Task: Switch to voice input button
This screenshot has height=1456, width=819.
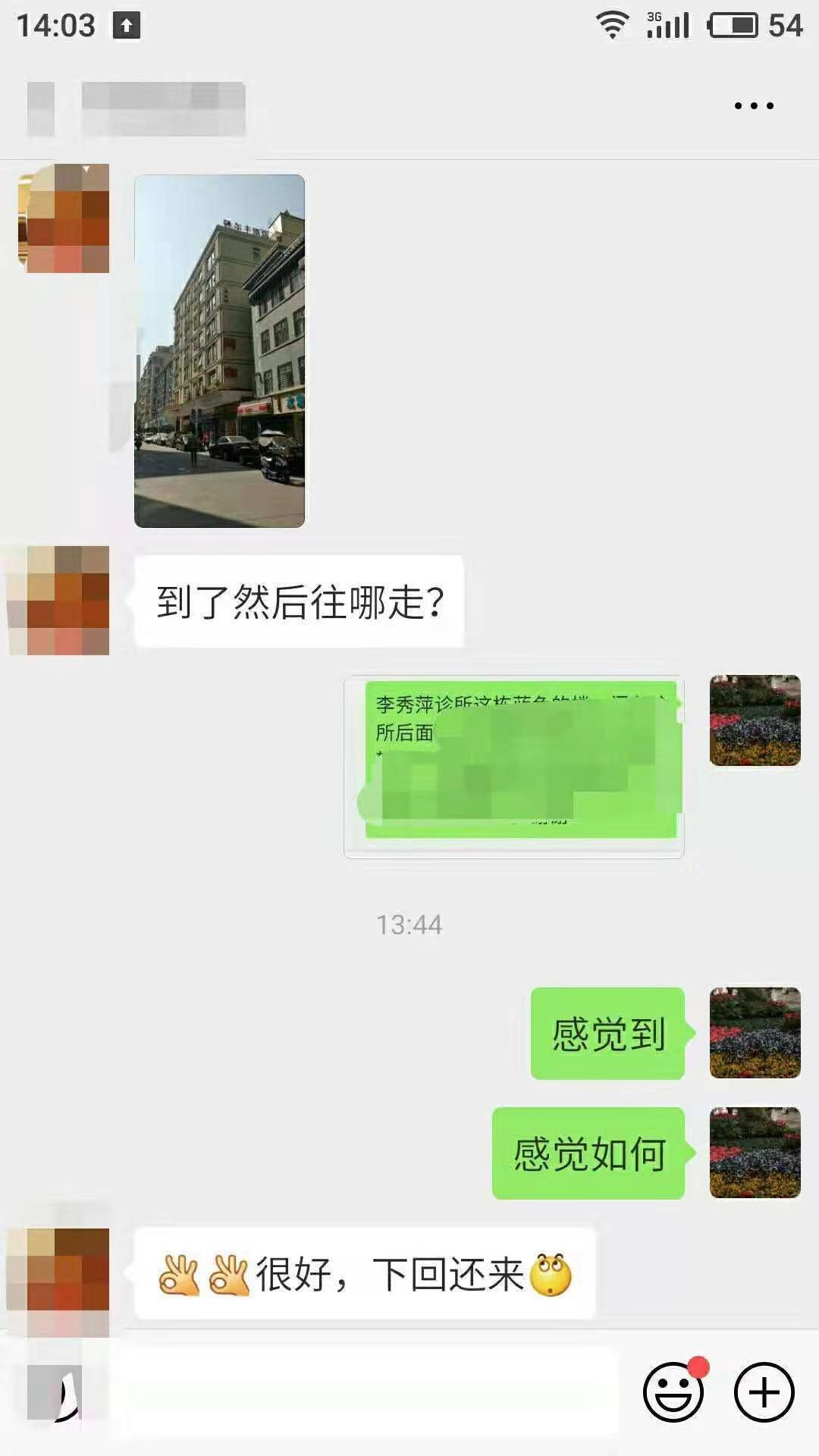Action: point(55,1392)
